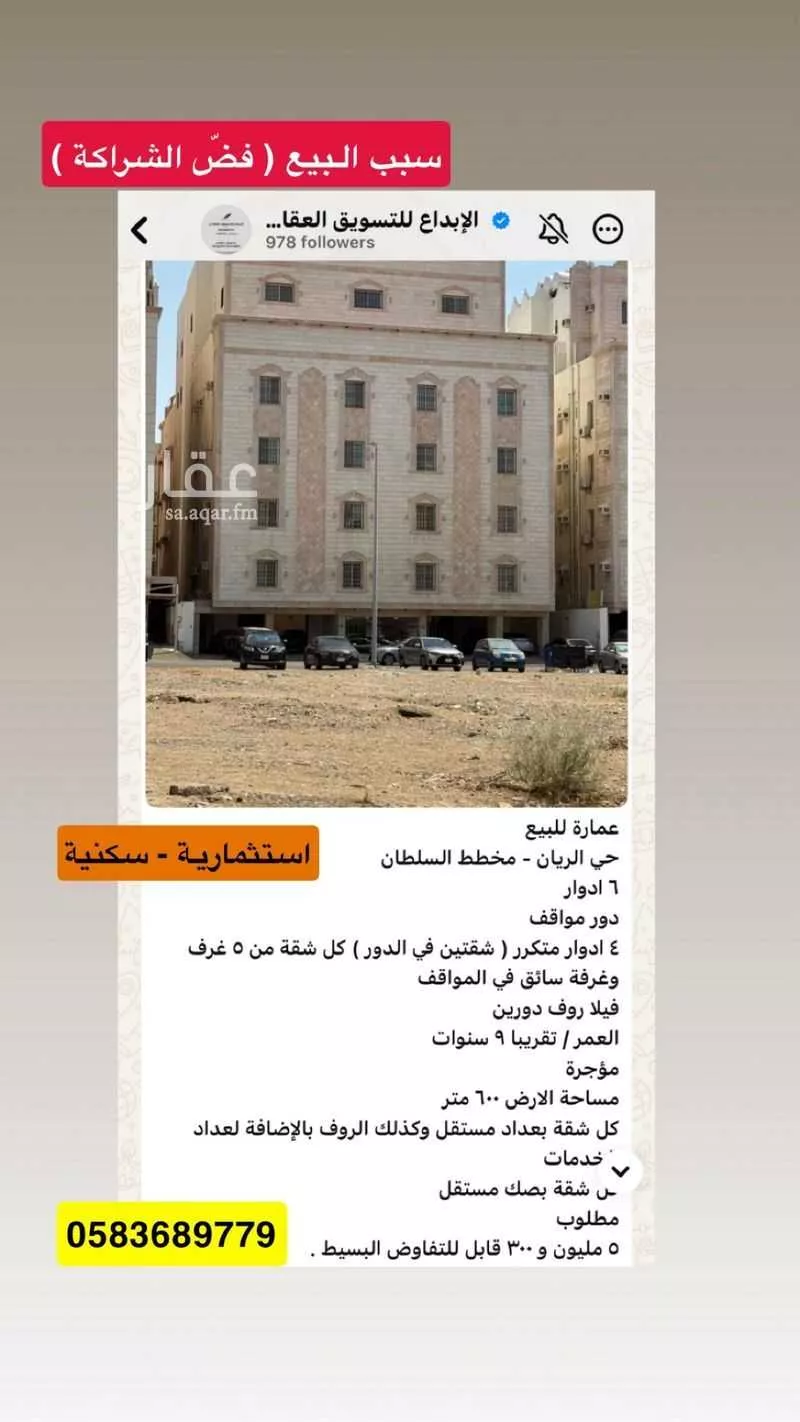Tap the muted notifications bell icon

[x=550, y=227]
